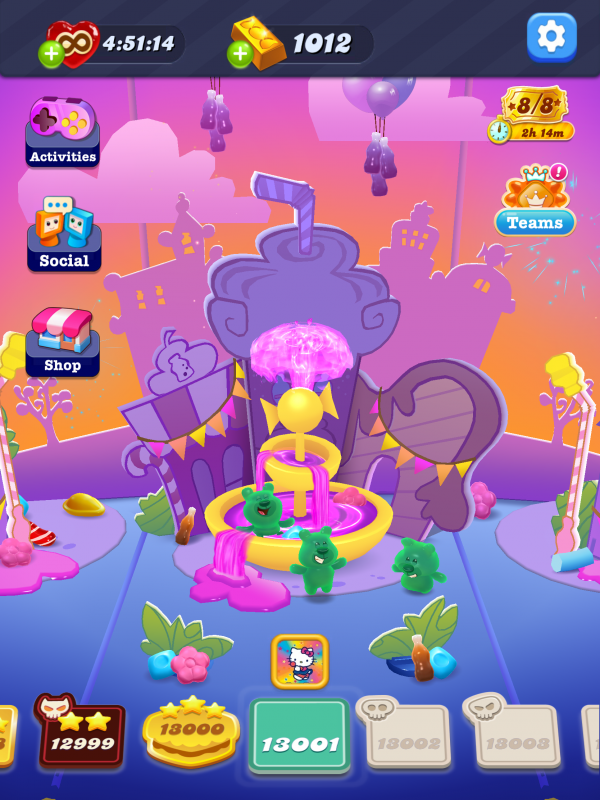Visit the Shop
This screenshot has height=800, width=600.
coord(62,342)
